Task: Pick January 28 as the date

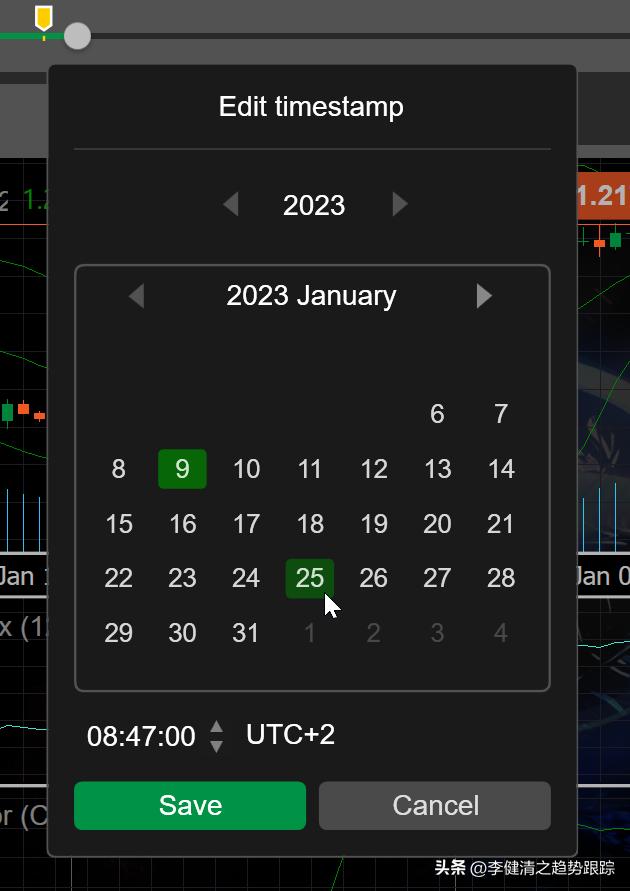Action: click(501, 578)
